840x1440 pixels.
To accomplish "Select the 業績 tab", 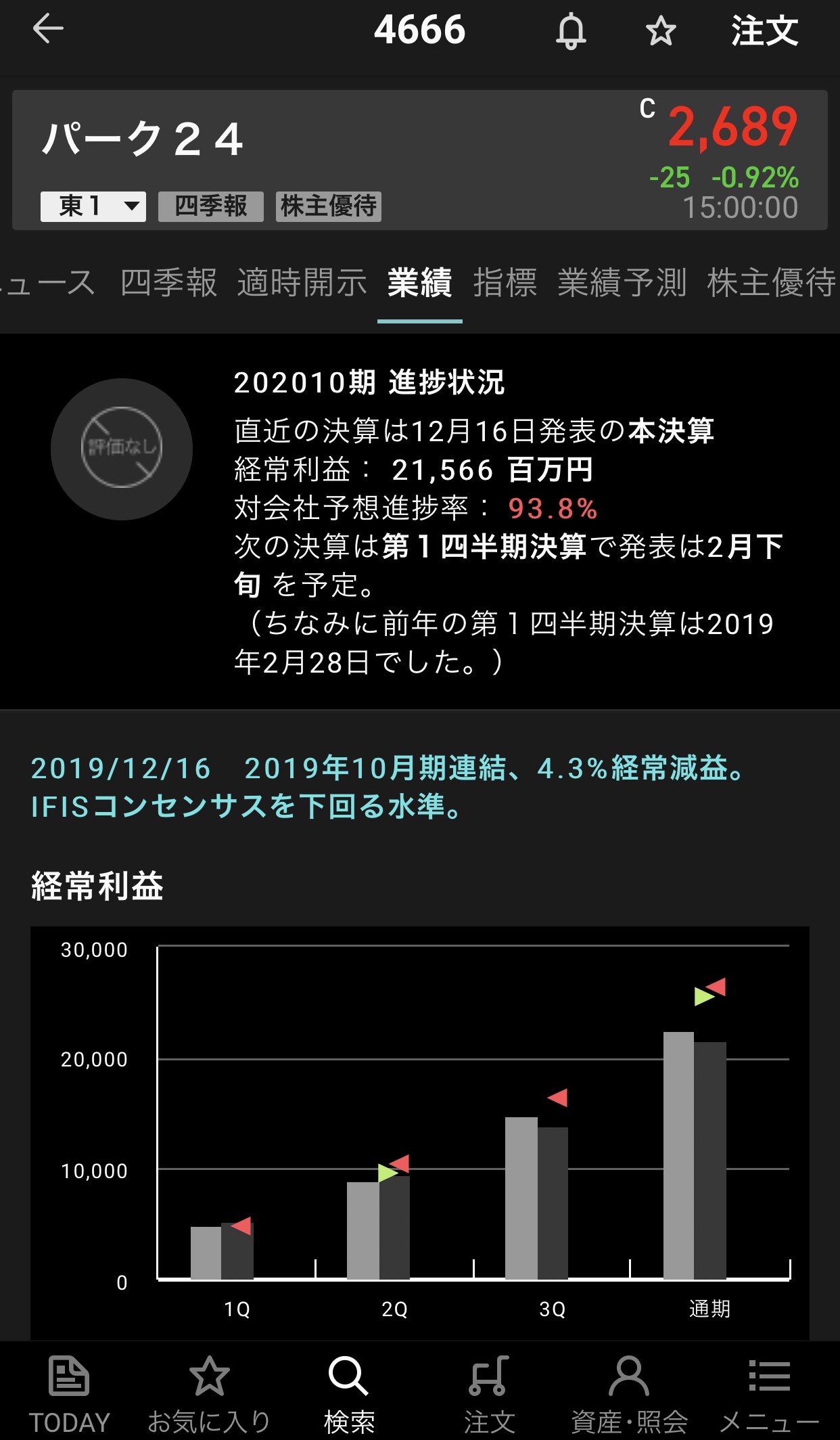I will [x=420, y=283].
